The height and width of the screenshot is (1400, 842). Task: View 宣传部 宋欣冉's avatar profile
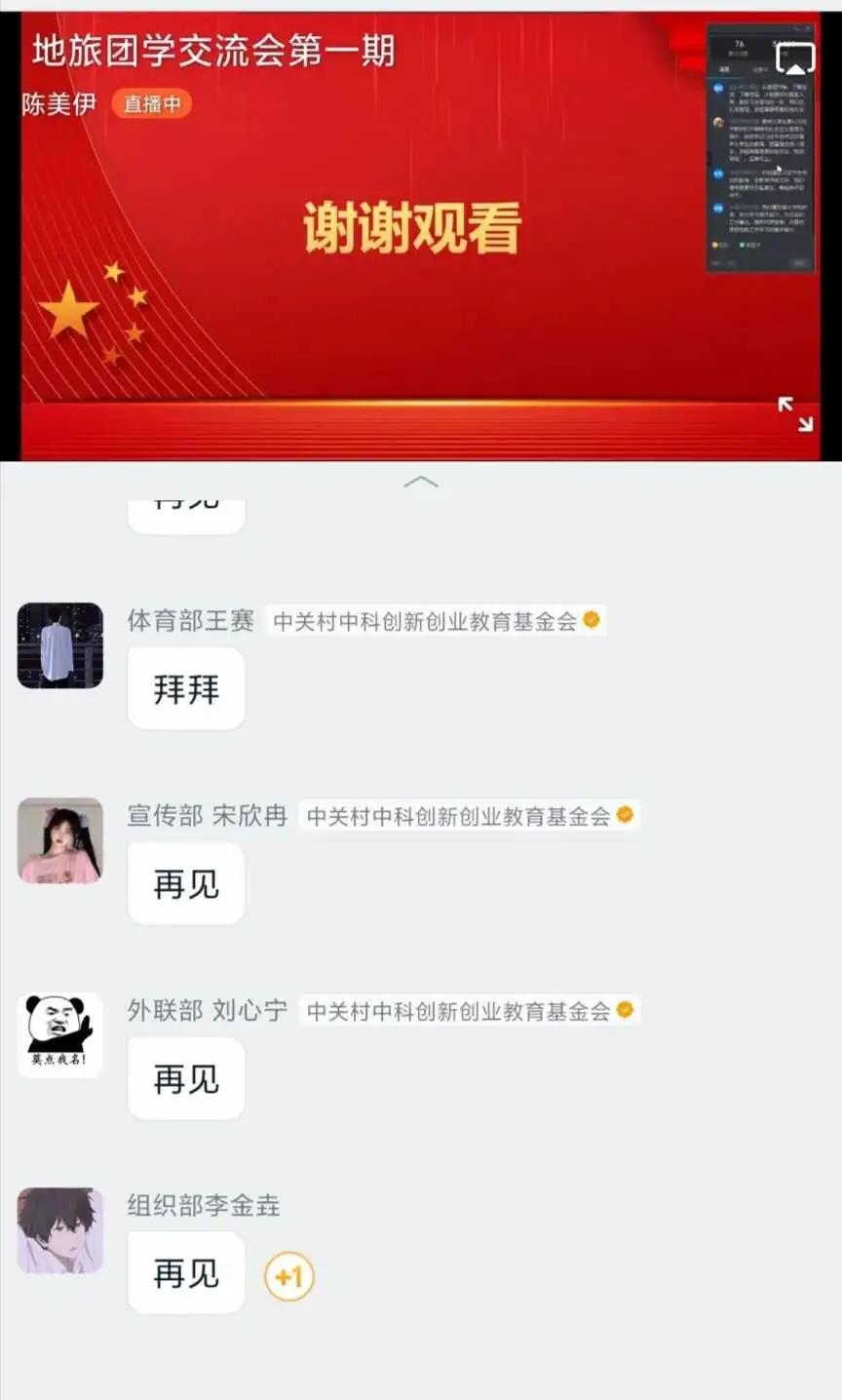point(60,840)
